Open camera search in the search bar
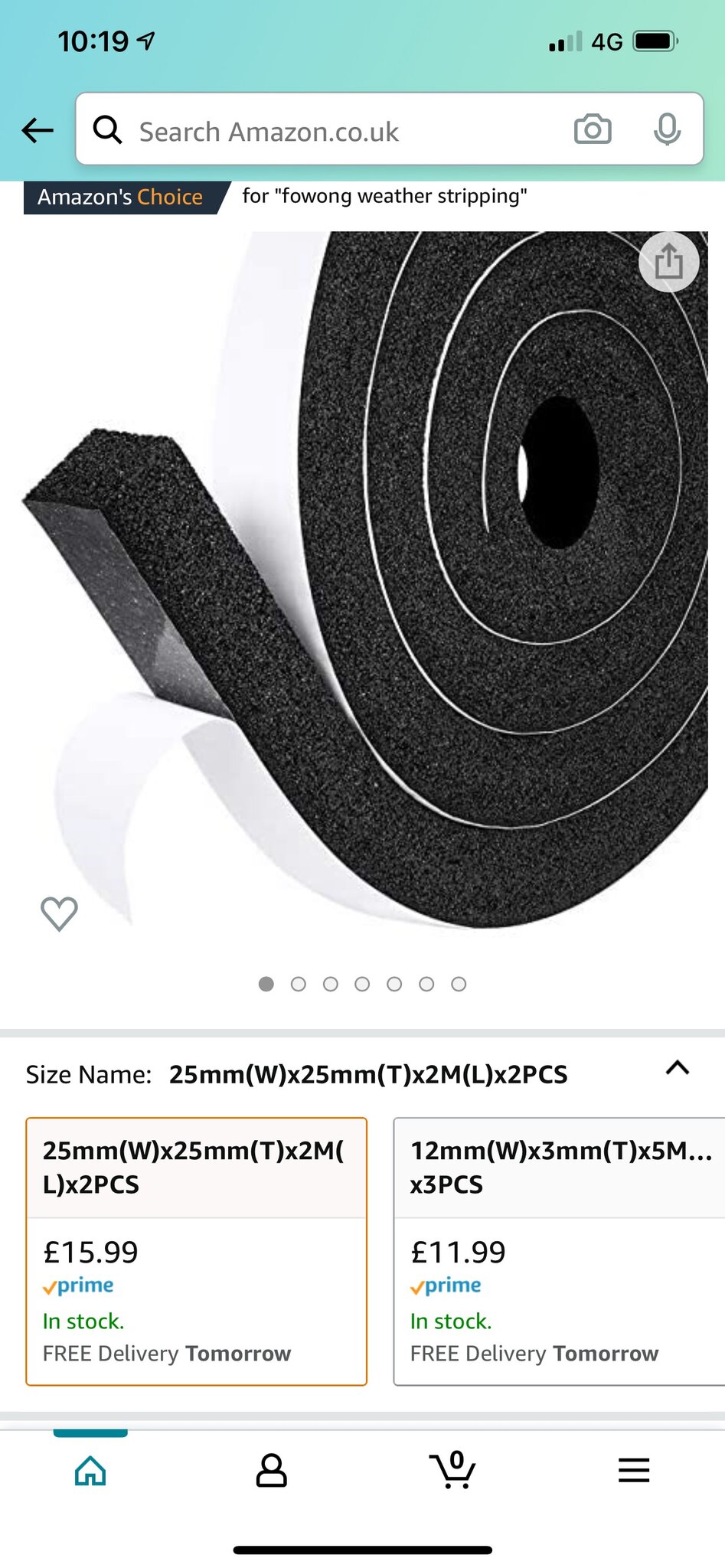Viewport: 725px width, 1568px height. (x=593, y=129)
